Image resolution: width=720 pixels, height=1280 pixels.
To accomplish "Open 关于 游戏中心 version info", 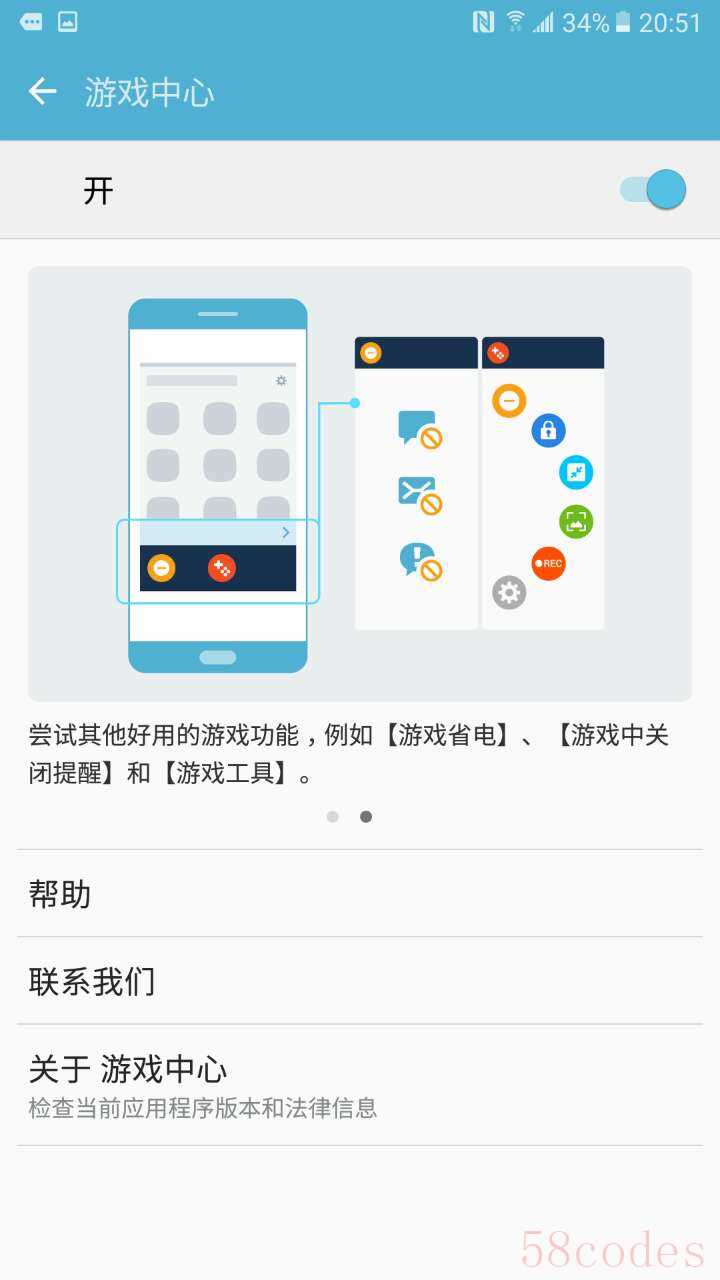I will pos(360,1085).
